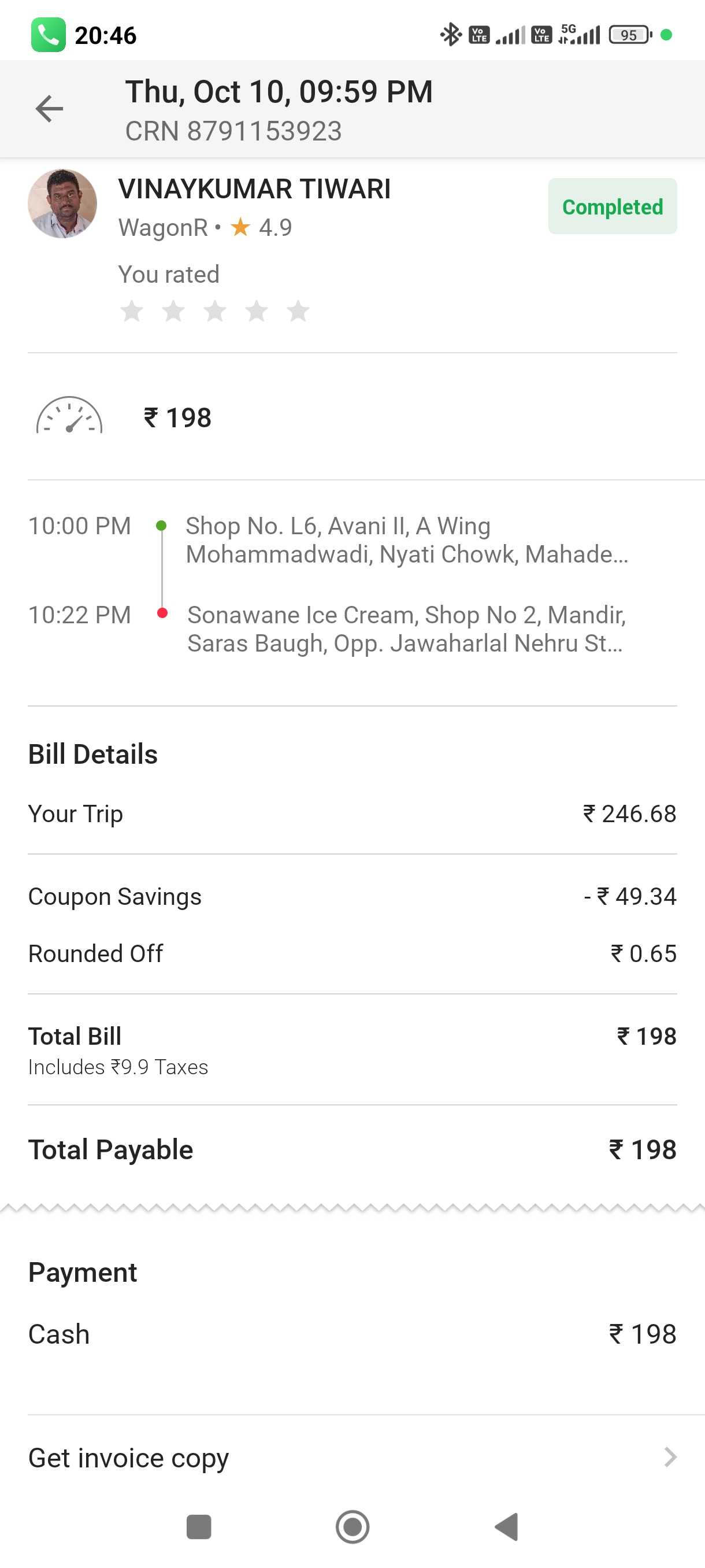
Task: Tap the system home button
Action: pos(352,1526)
